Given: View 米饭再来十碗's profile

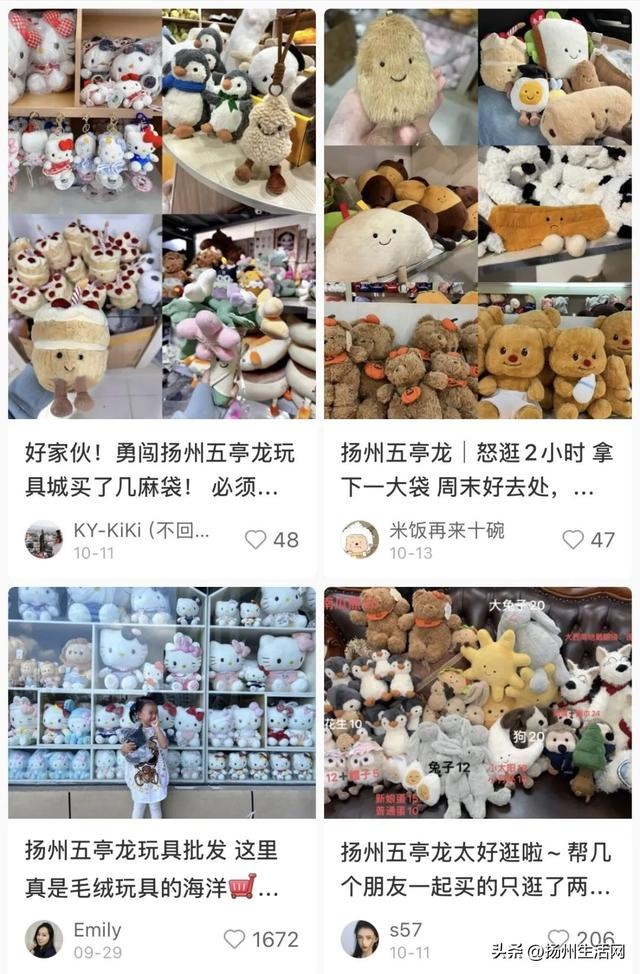Looking at the screenshot, I should click(x=359, y=540).
